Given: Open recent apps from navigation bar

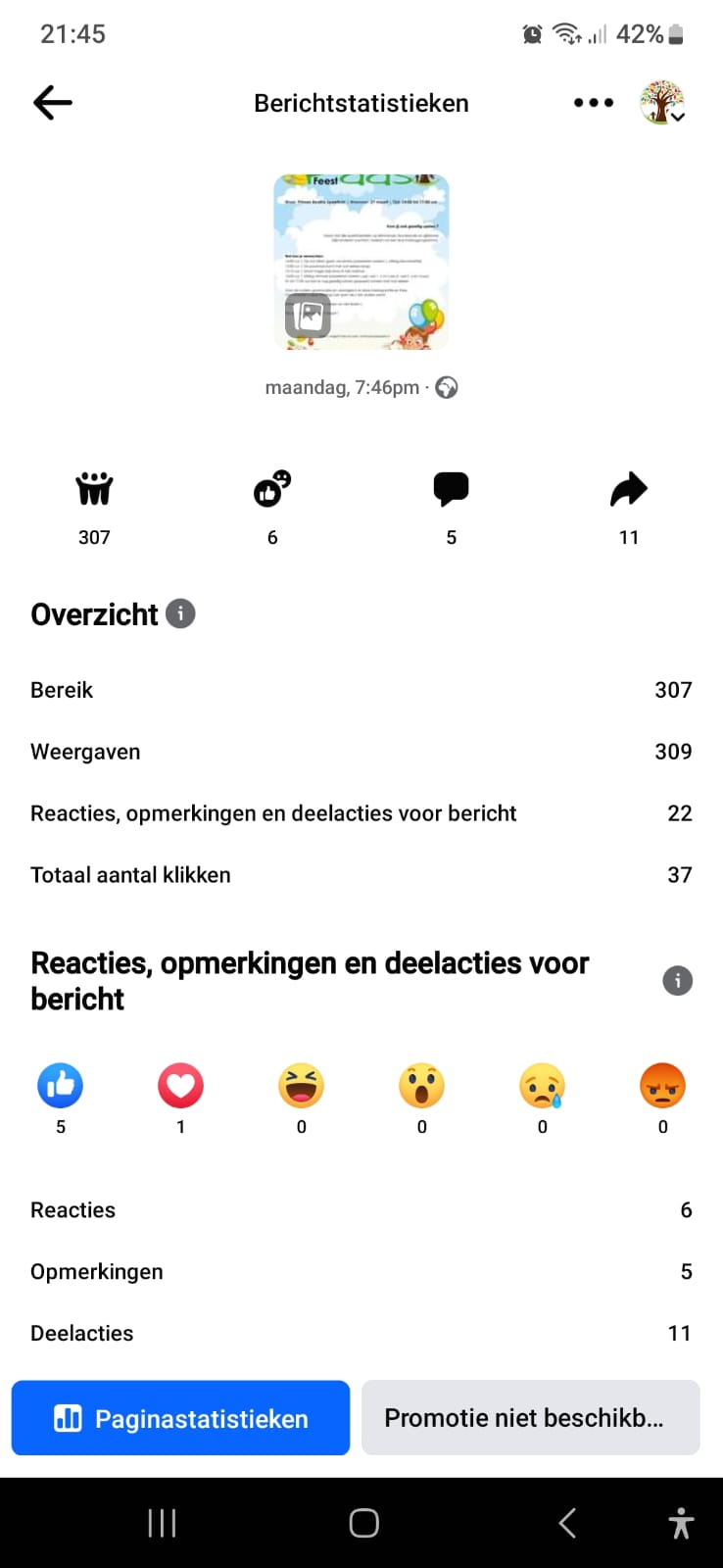Looking at the screenshot, I should point(162,1523).
